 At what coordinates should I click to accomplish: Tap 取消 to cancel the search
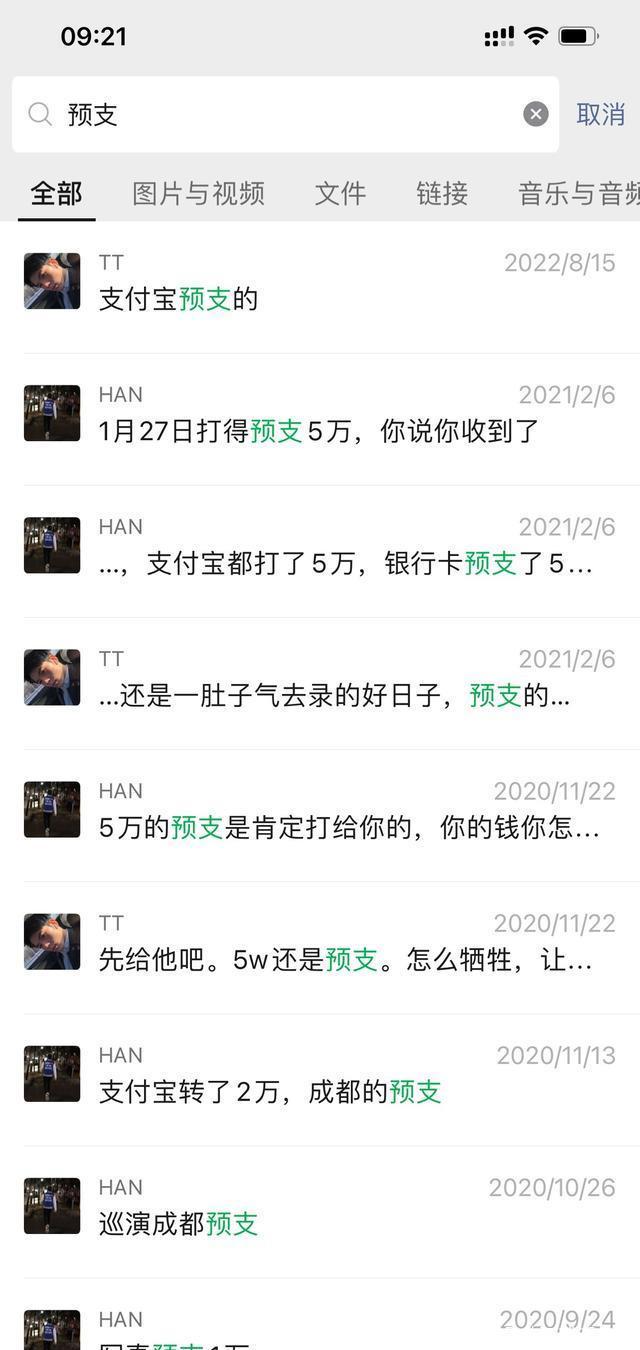[x=600, y=115]
